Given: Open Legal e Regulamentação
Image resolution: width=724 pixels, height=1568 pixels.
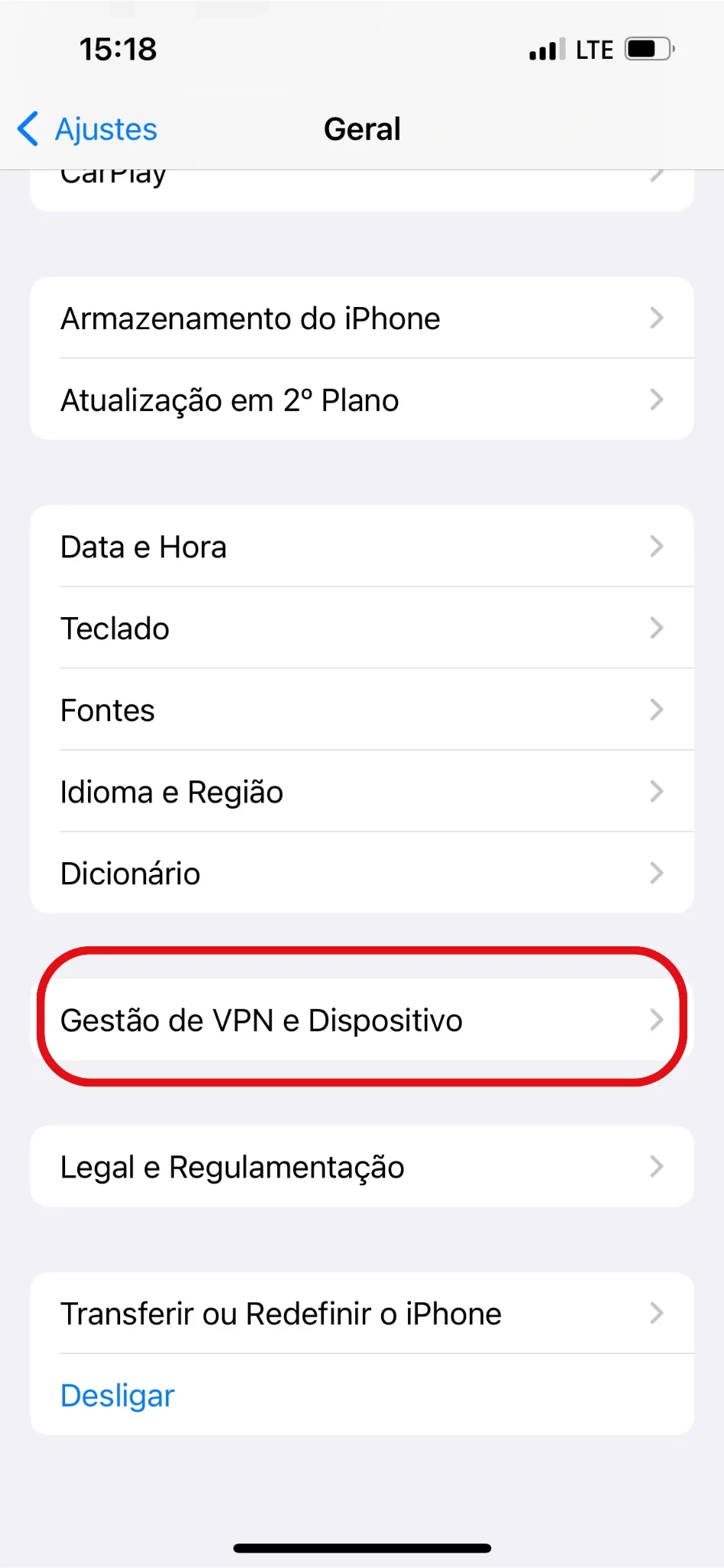Looking at the screenshot, I should [x=361, y=1168].
